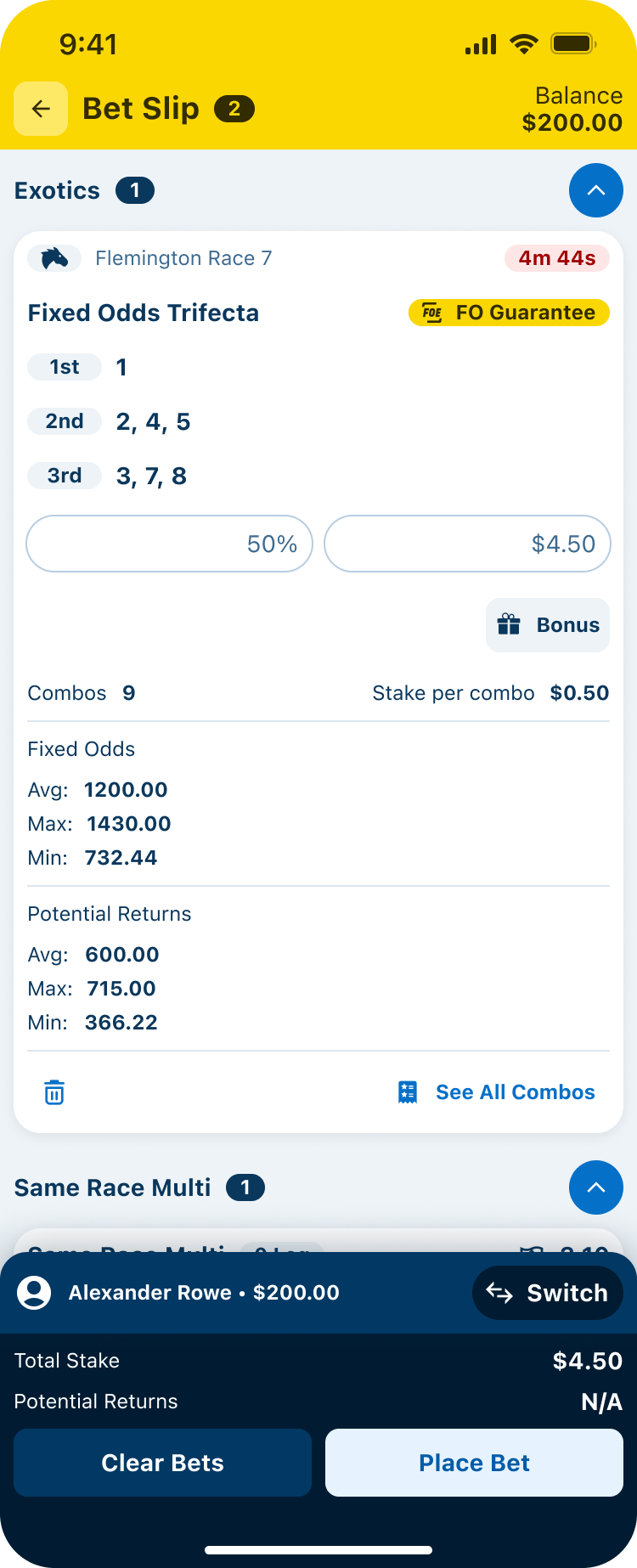Delete the trifecta bet via the trash icon
Screen dimensions: 637x1568
[x=53, y=1091]
